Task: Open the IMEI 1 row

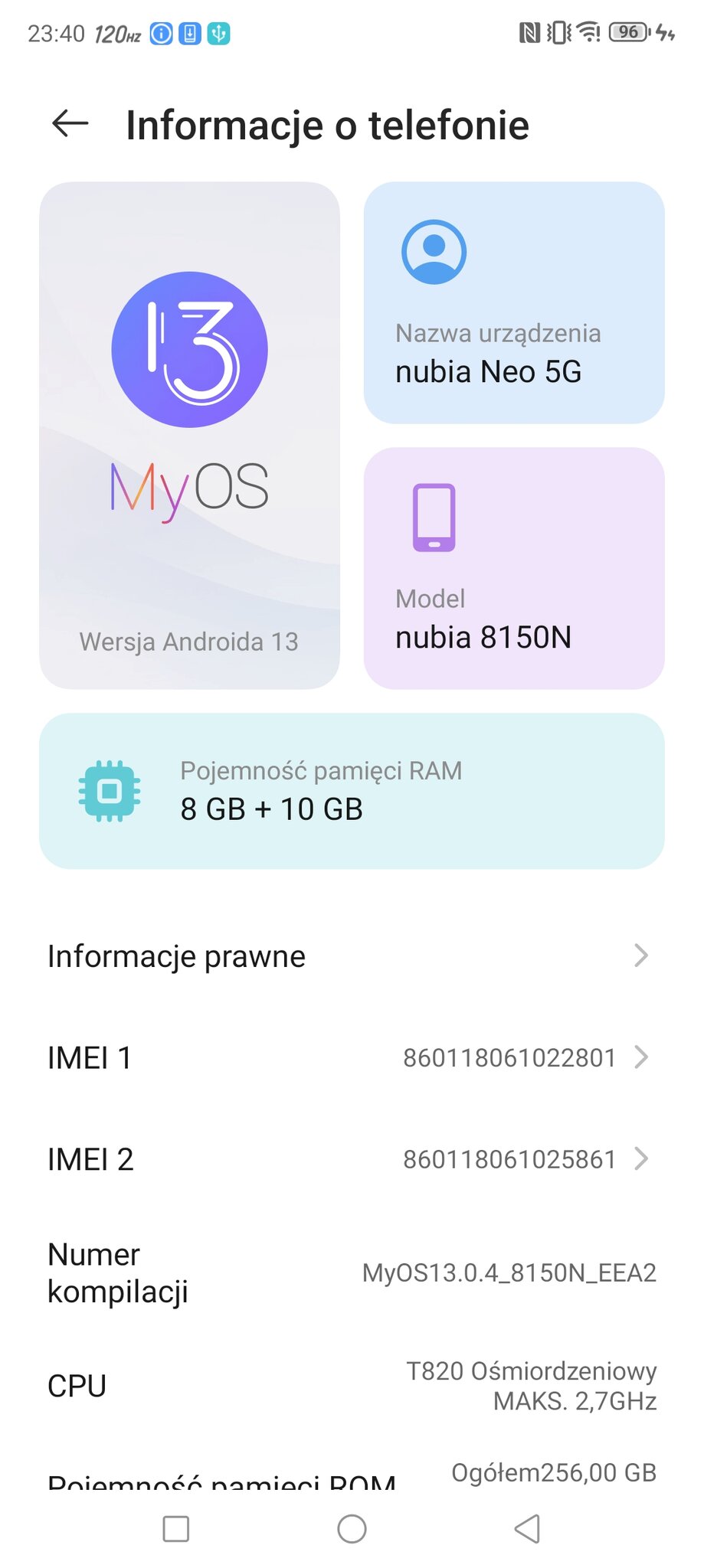Action: pyautogui.click(x=352, y=1057)
